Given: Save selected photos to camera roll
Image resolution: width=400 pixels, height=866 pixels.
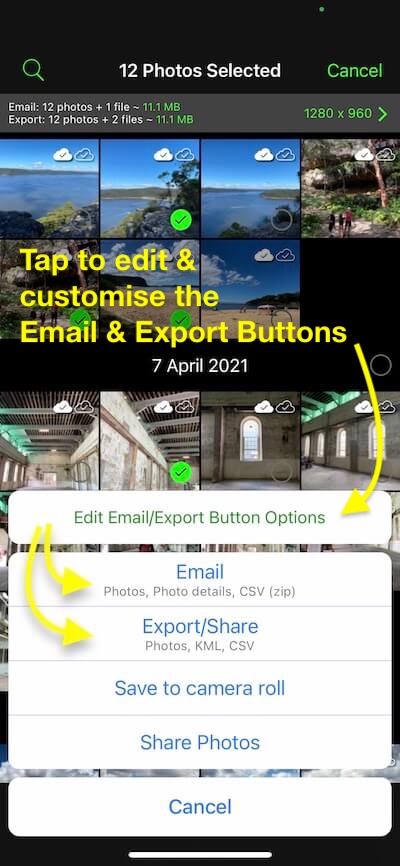Looking at the screenshot, I should (199, 688).
